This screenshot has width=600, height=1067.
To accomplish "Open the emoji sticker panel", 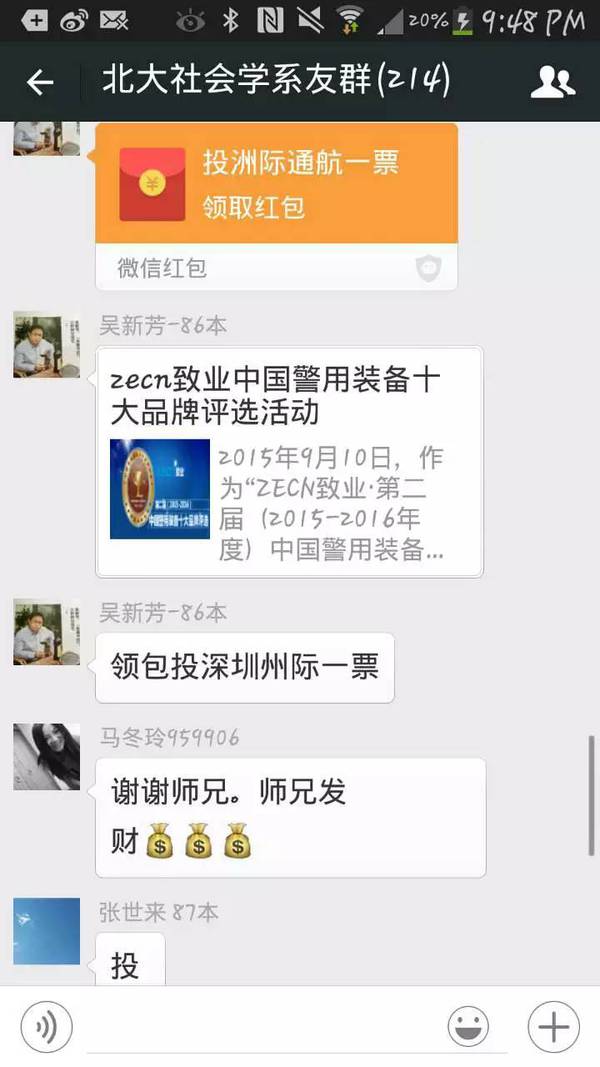I will pos(468,1027).
